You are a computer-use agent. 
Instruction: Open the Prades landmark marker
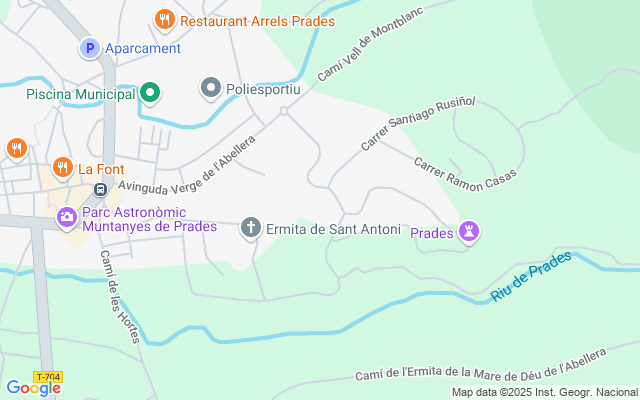coord(469,233)
